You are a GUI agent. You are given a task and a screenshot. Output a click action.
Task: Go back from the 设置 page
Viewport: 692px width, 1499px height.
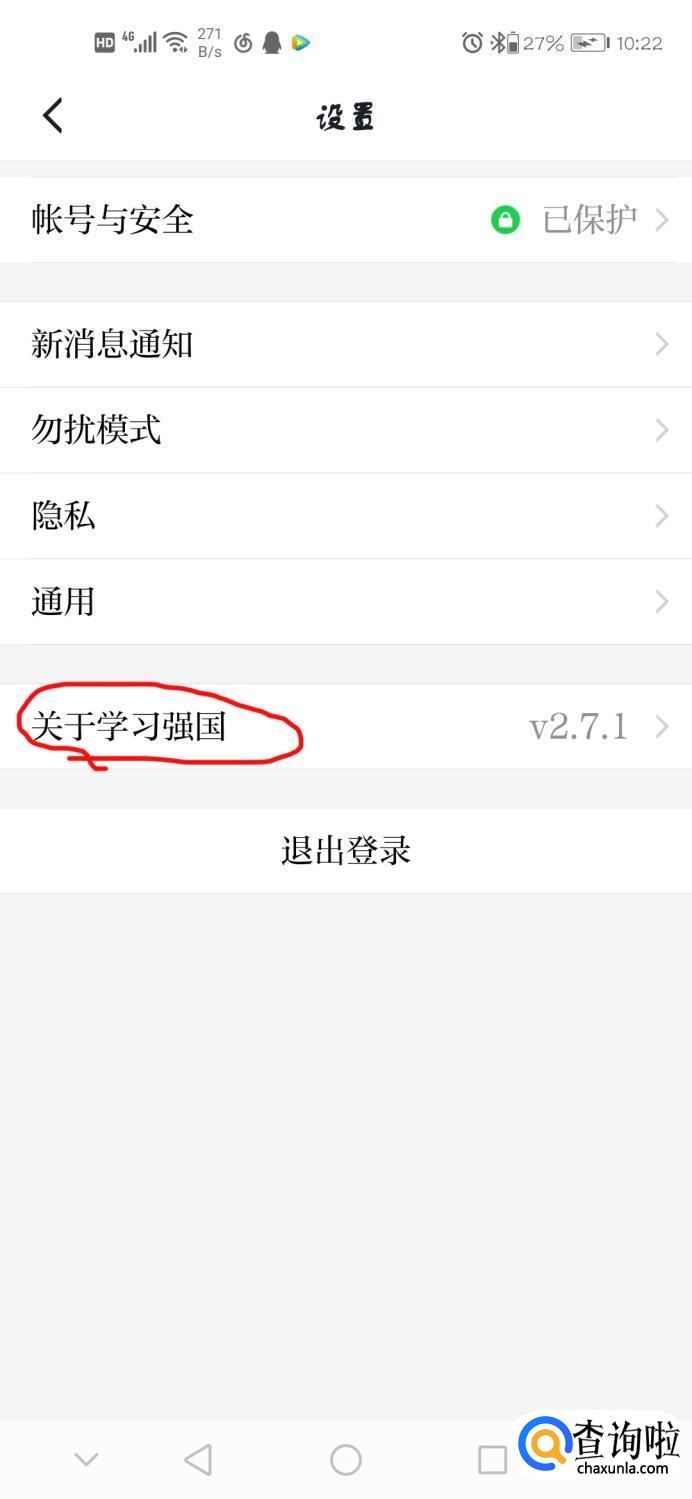tap(53, 116)
